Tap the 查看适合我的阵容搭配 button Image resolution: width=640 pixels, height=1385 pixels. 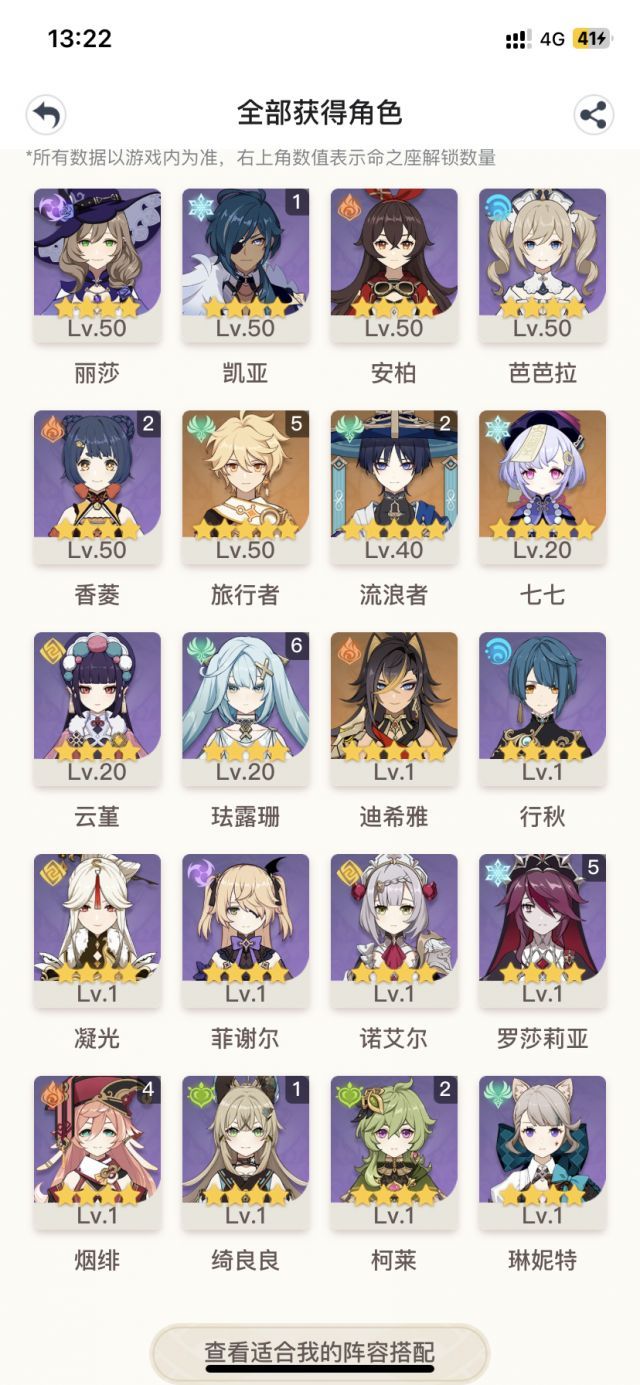pos(320,1354)
